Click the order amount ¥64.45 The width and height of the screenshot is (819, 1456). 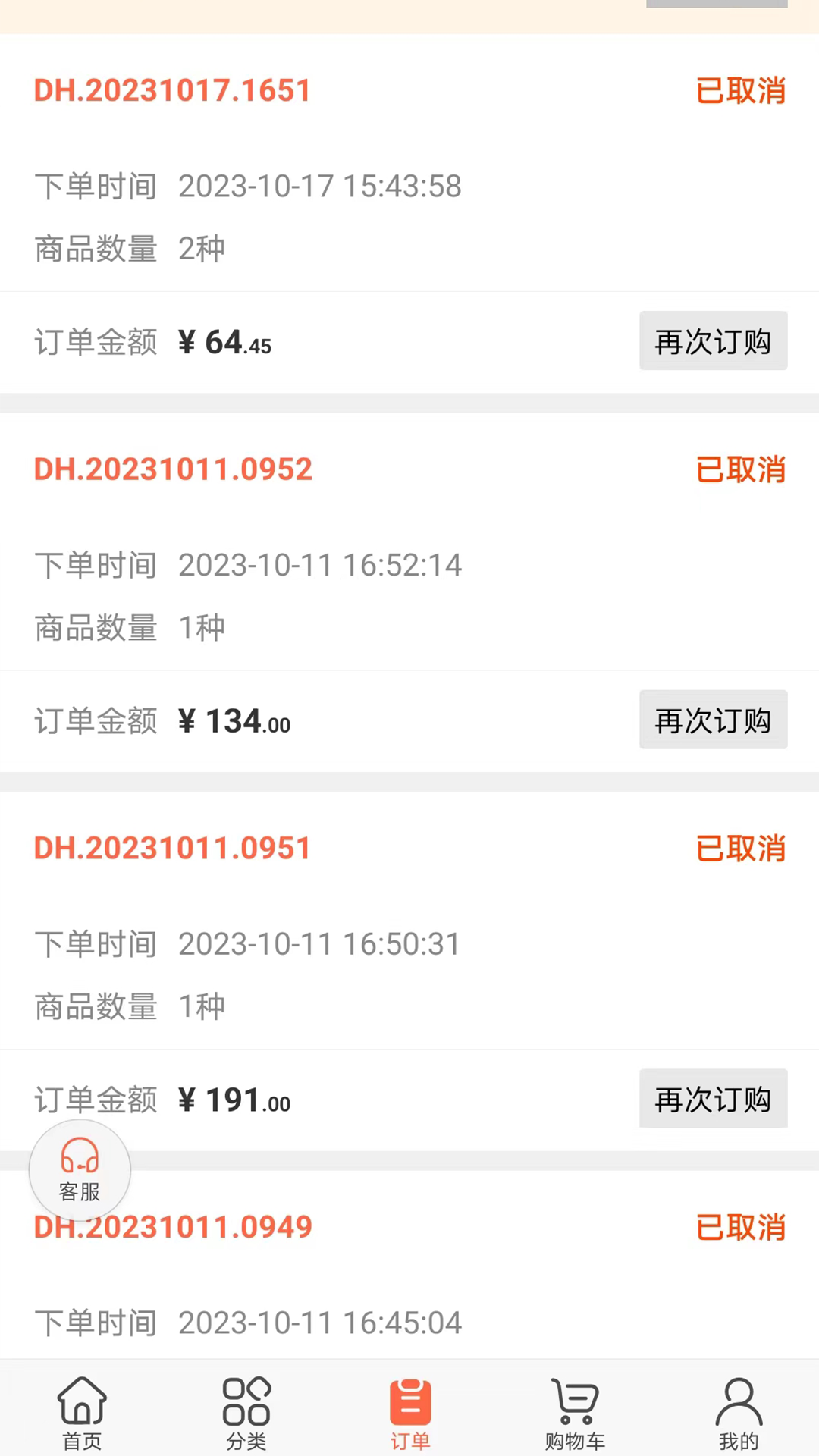tap(224, 341)
